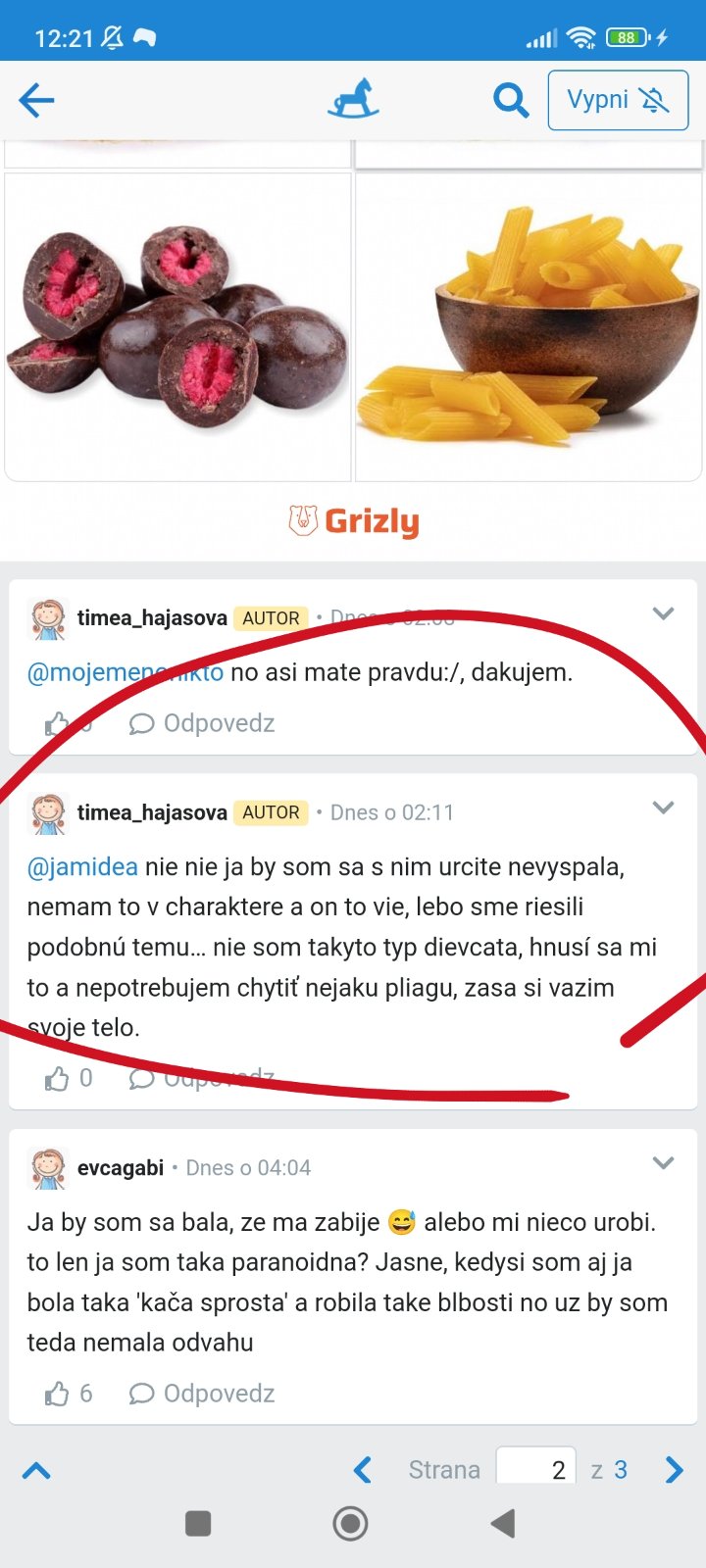
Task: Open the search magnifier
Action: pos(510,100)
